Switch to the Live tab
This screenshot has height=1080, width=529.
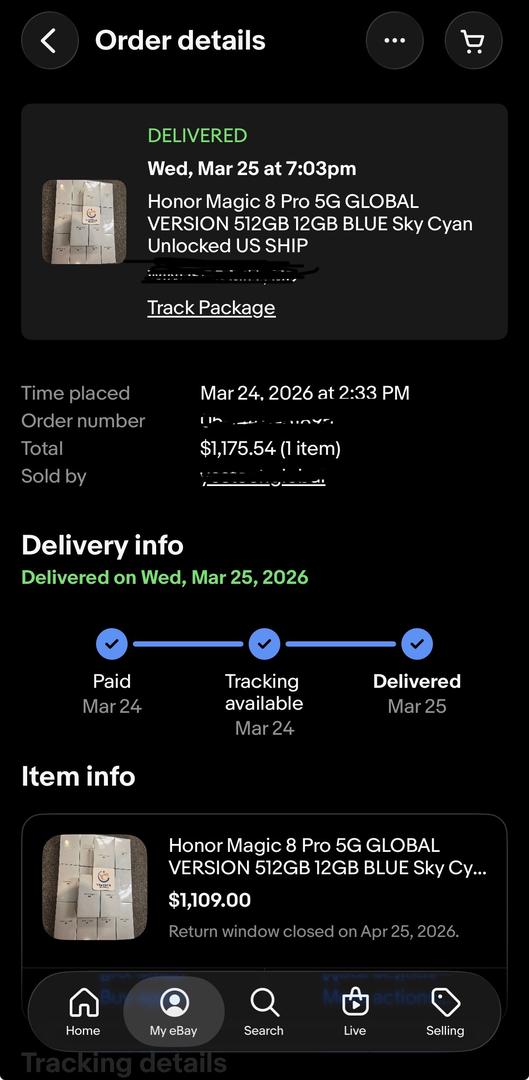click(355, 1012)
